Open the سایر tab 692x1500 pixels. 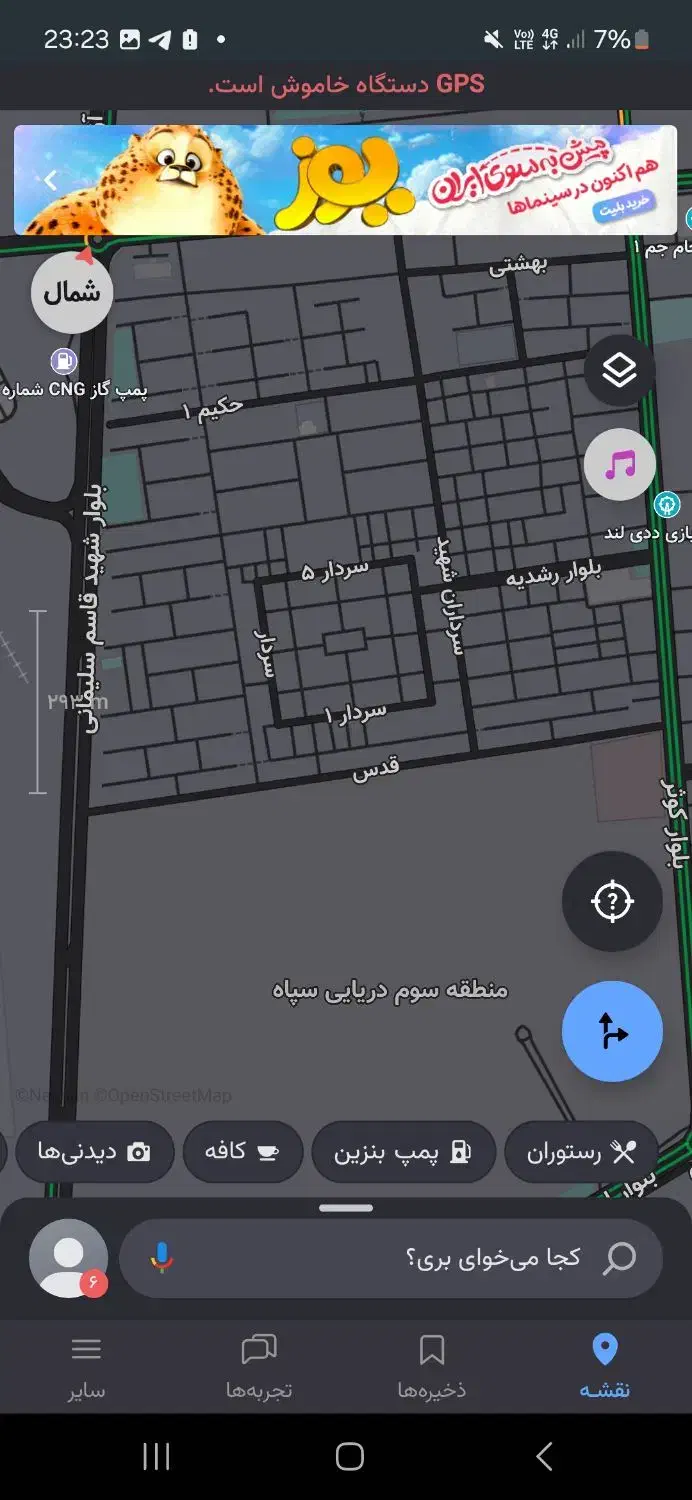click(x=86, y=1366)
